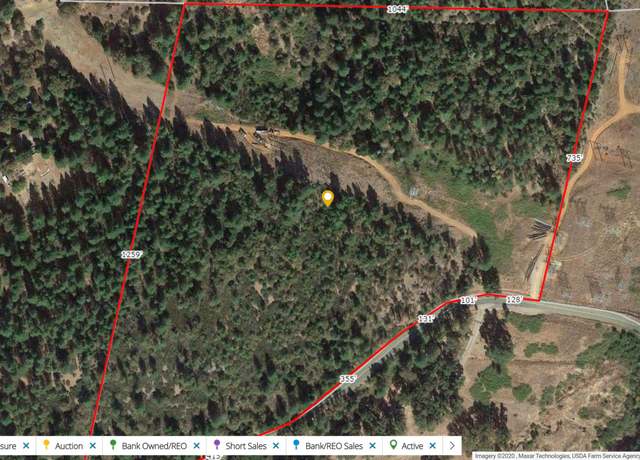Remove the Bank/REO Sales filter chip

(x=372, y=445)
